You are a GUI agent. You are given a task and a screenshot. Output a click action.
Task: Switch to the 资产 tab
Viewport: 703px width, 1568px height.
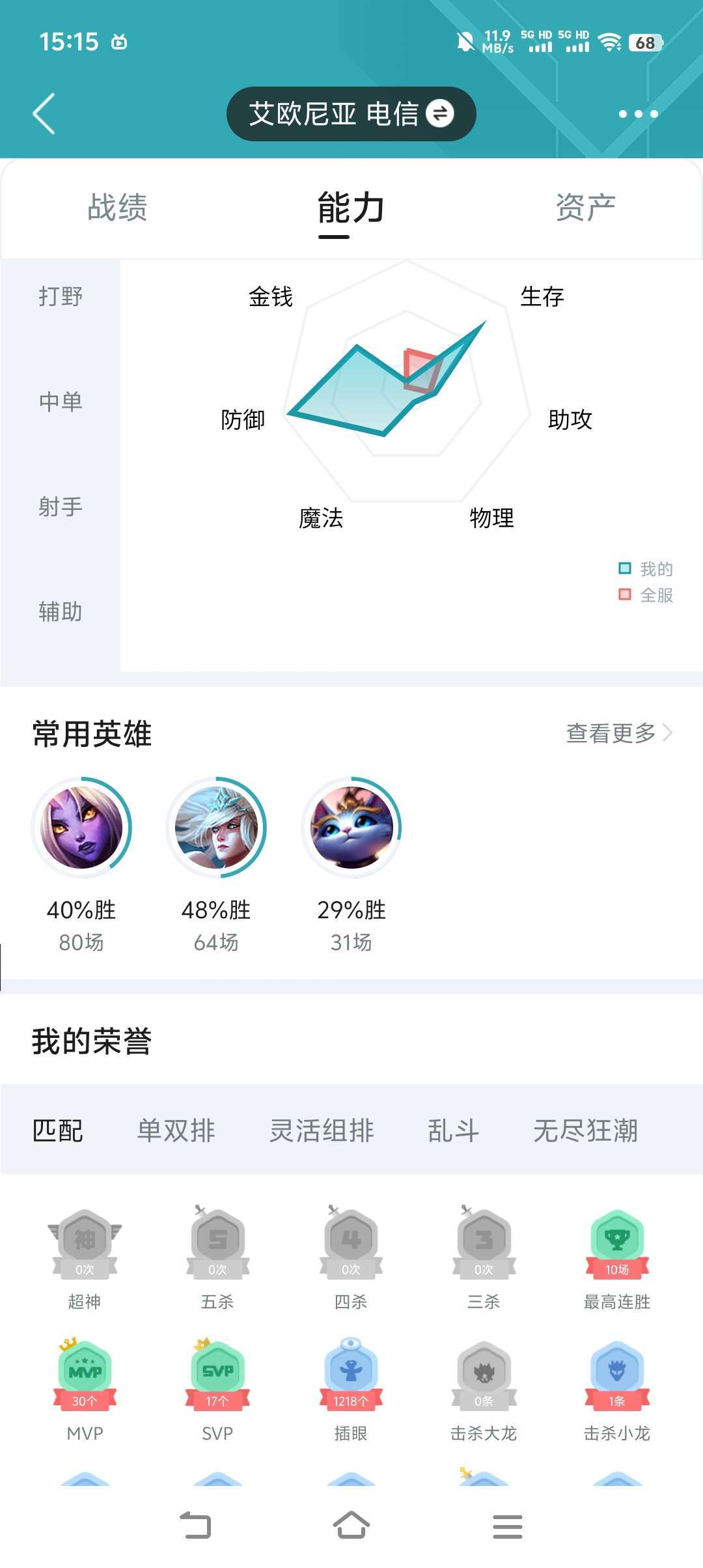586,208
